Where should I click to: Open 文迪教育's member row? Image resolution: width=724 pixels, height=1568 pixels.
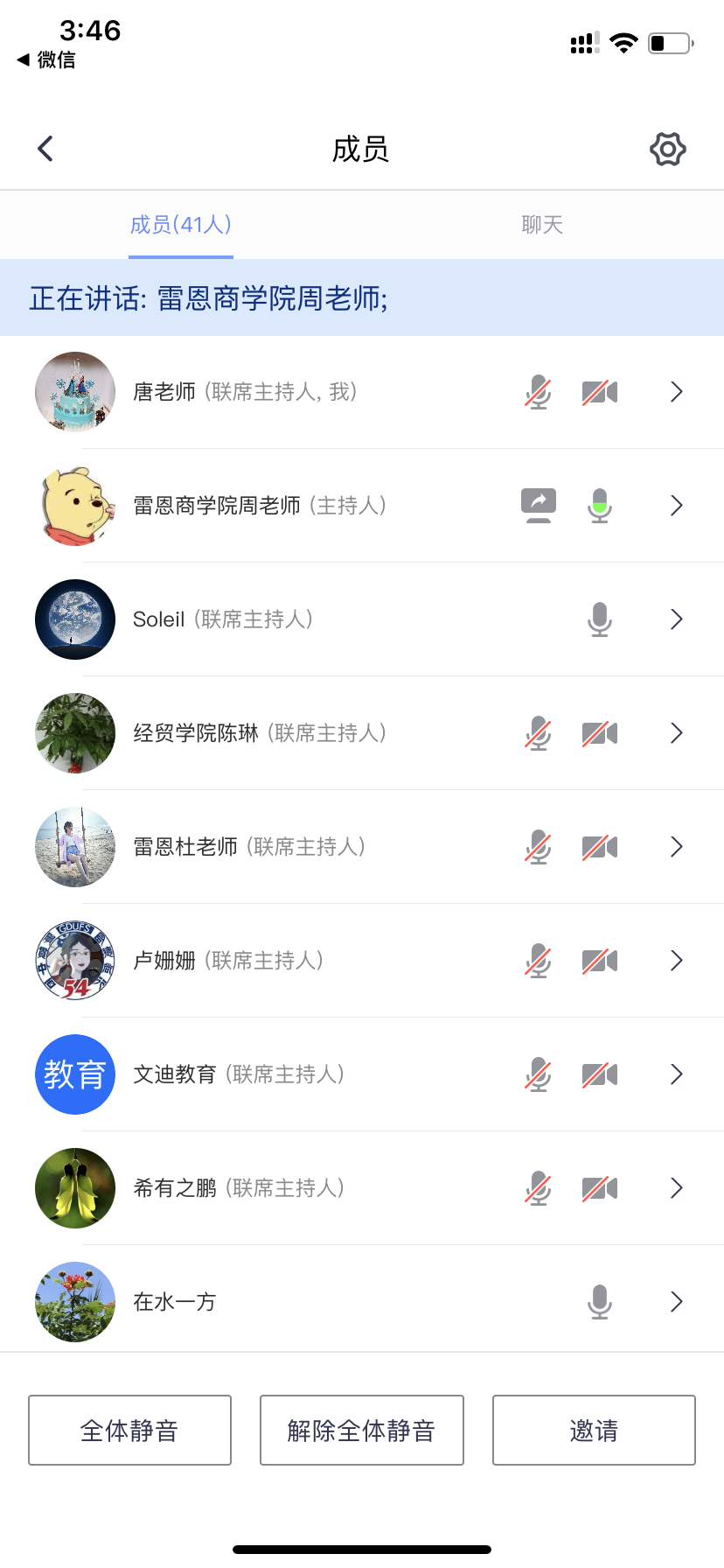click(x=676, y=1074)
